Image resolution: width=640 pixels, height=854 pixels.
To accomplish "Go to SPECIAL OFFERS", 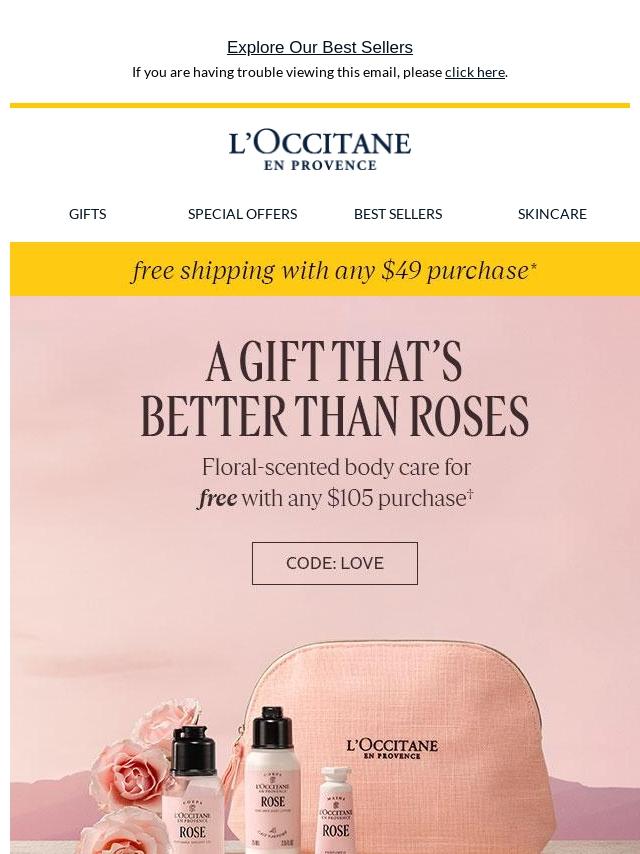I will pyautogui.click(x=242, y=214).
